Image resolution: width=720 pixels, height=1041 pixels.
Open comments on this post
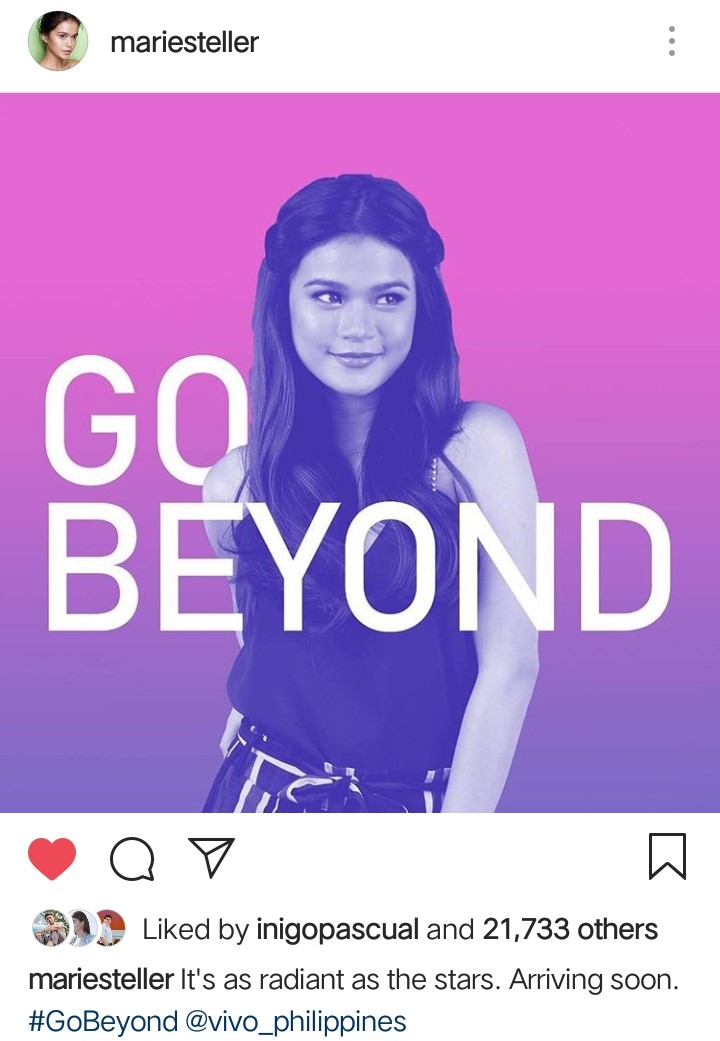pyautogui.click(x=132, y=858)
